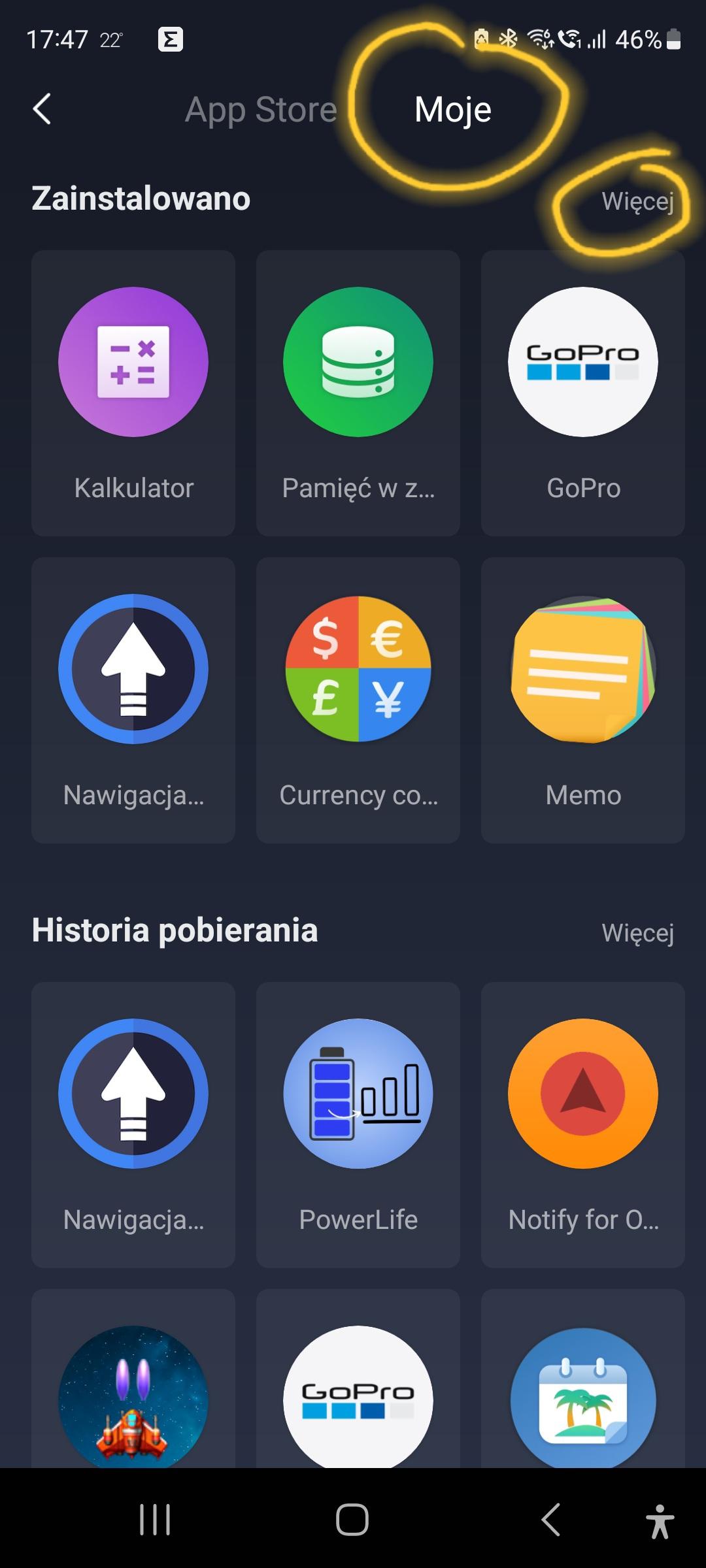Show more under Historia pobierania
The width and height of the screenshot is (706, 1568).
pos(637,933)
